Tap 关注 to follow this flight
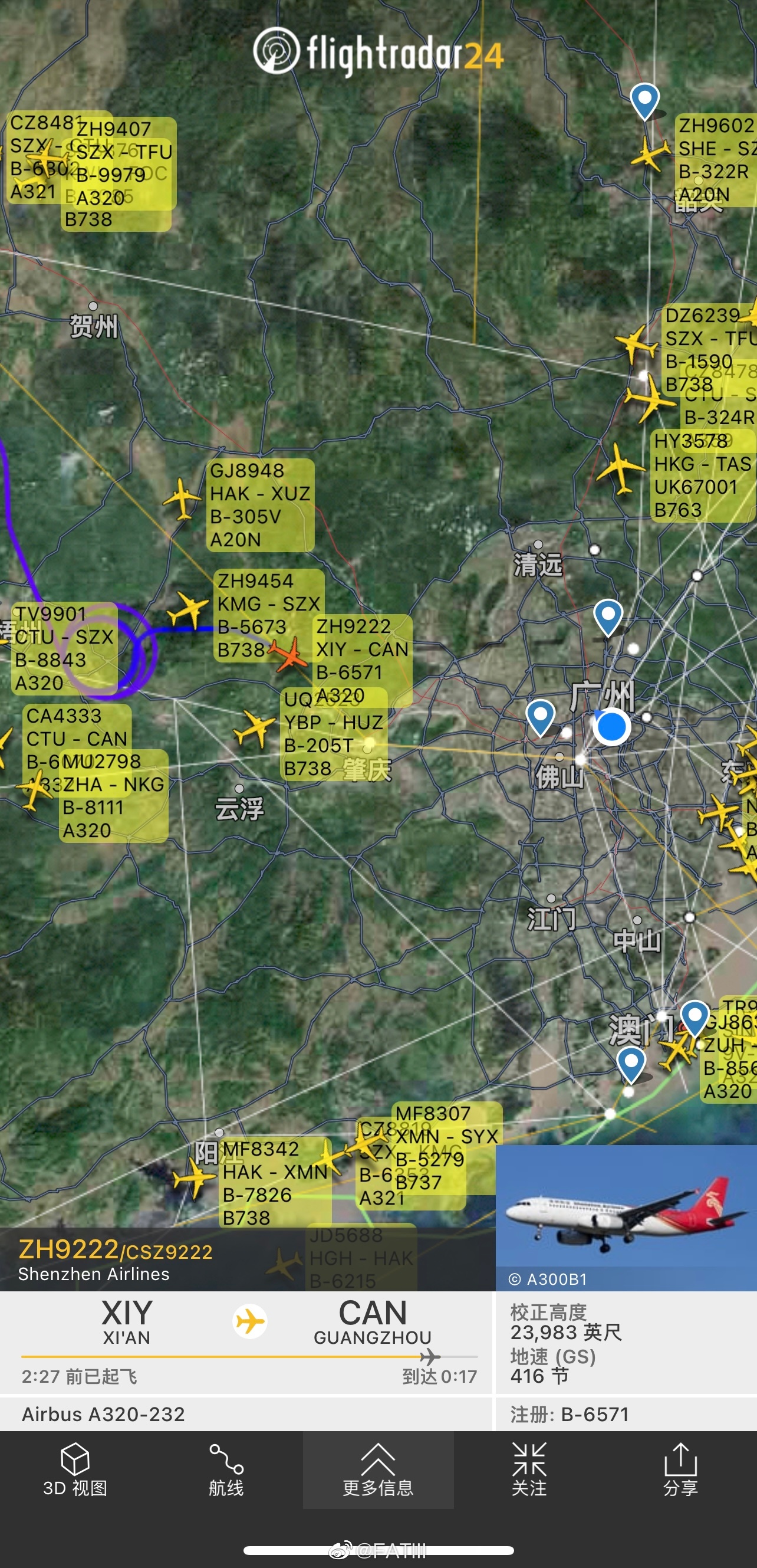 pyautogui.click(x=529, y=1469)
